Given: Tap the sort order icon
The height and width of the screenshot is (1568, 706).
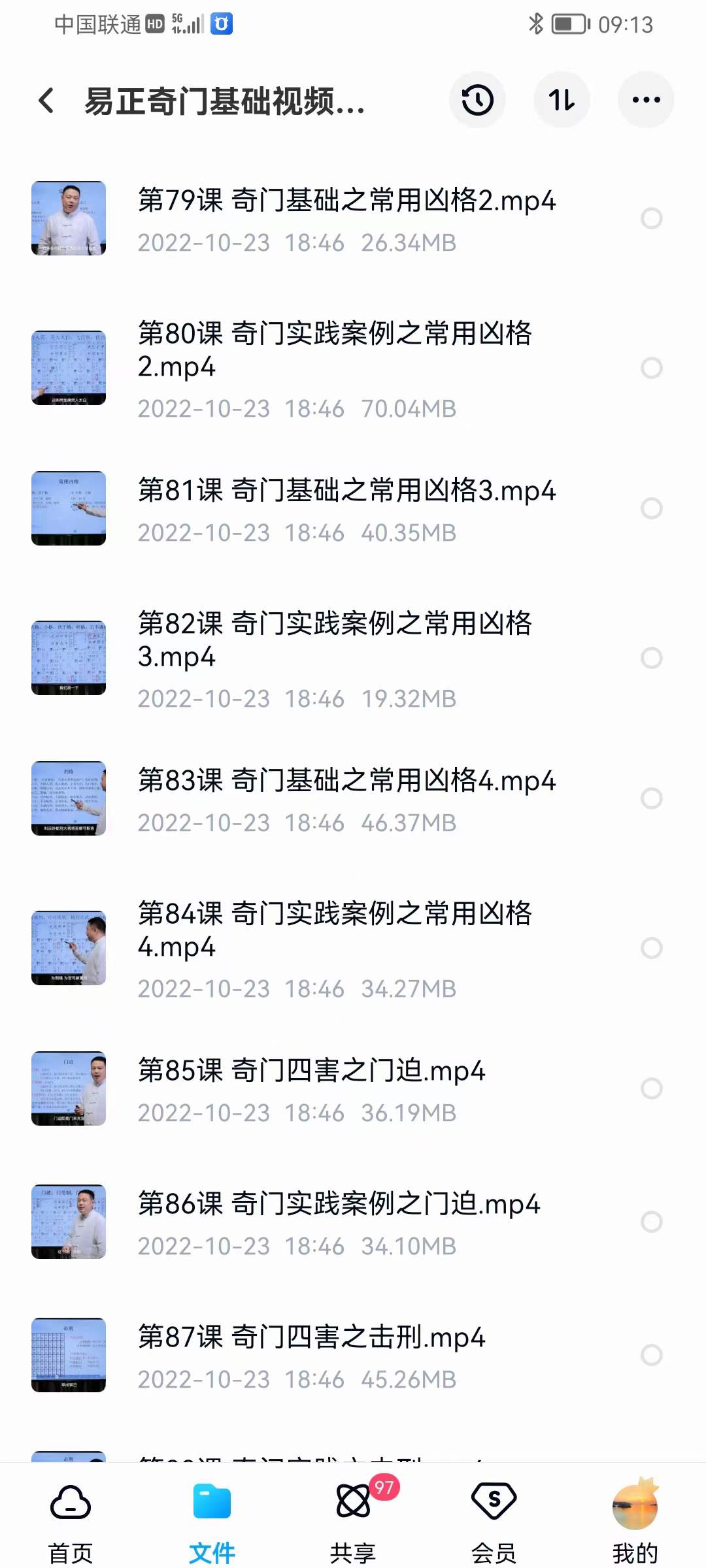Looking at the screenshot, I should [562, 99].
